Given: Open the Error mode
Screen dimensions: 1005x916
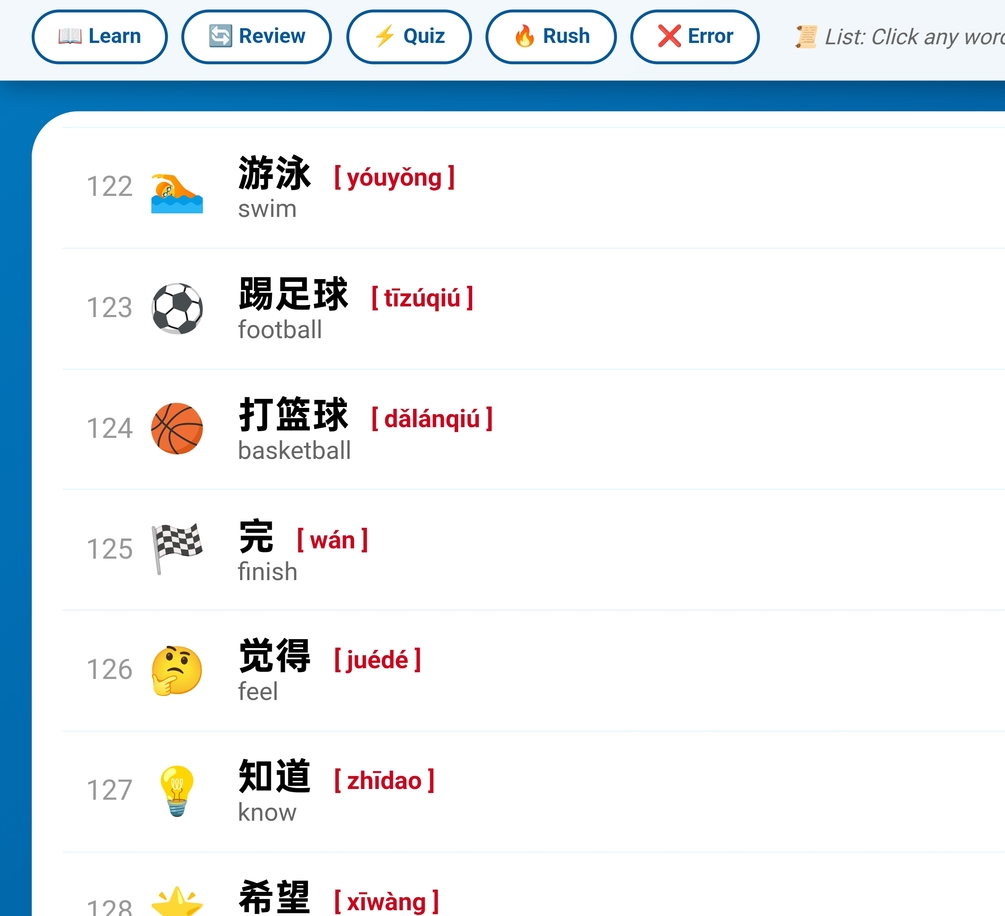Looking at the screenshot, I should coord(694,37).
